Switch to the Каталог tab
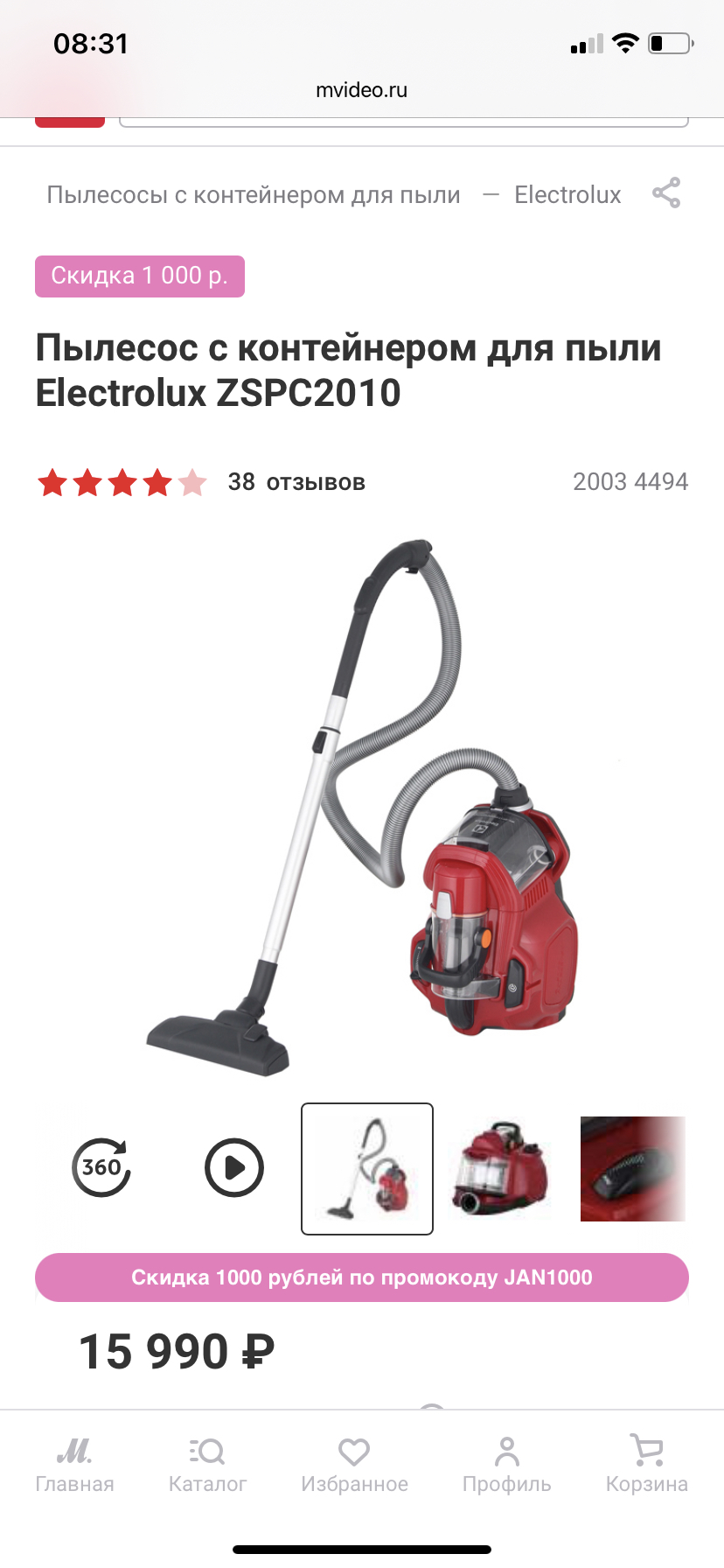Image resolution: width=724 pixels, height=1568 pixels. tap(207, 1465)
